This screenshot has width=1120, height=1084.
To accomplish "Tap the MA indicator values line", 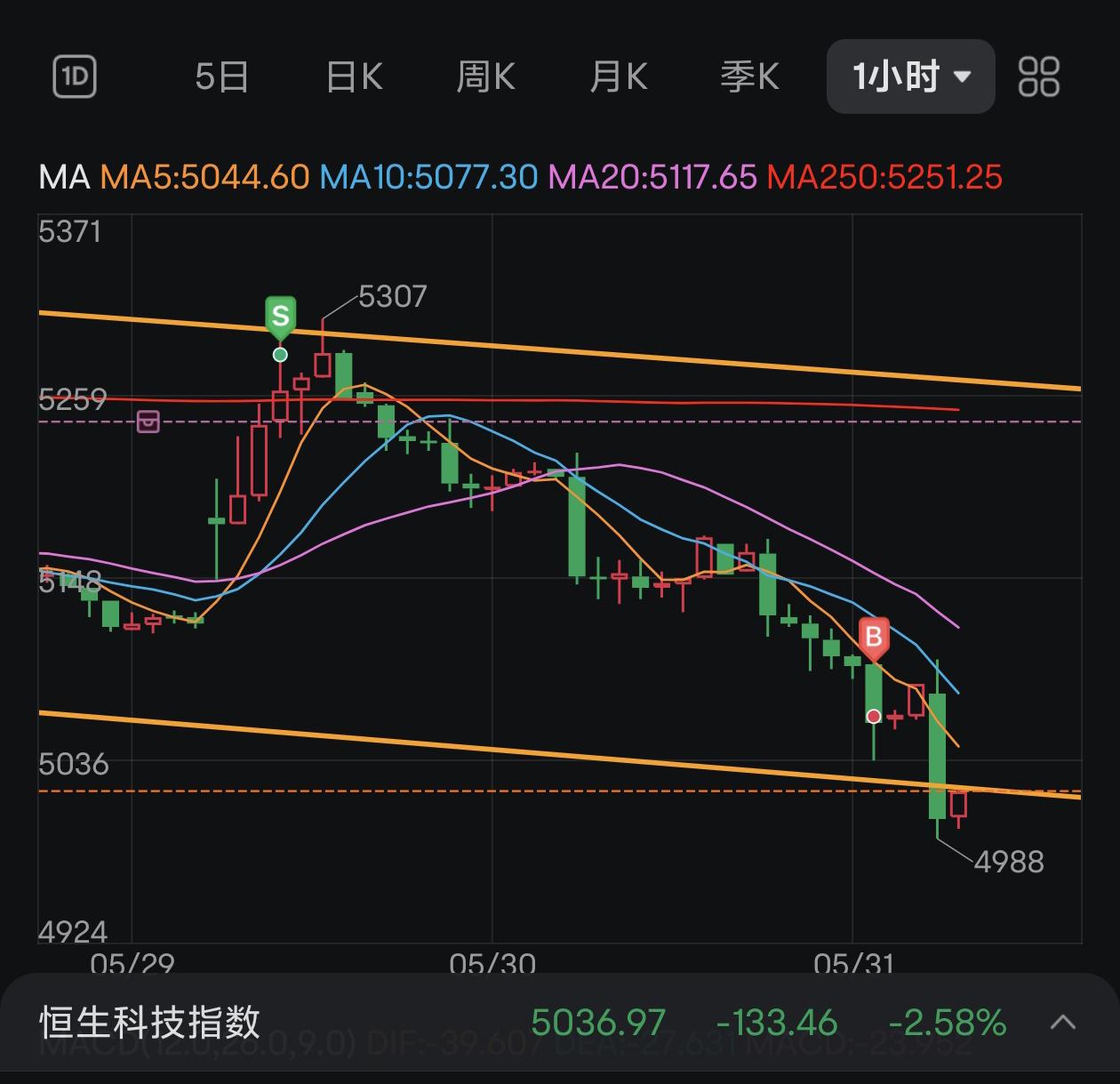I will coord(520,177).
